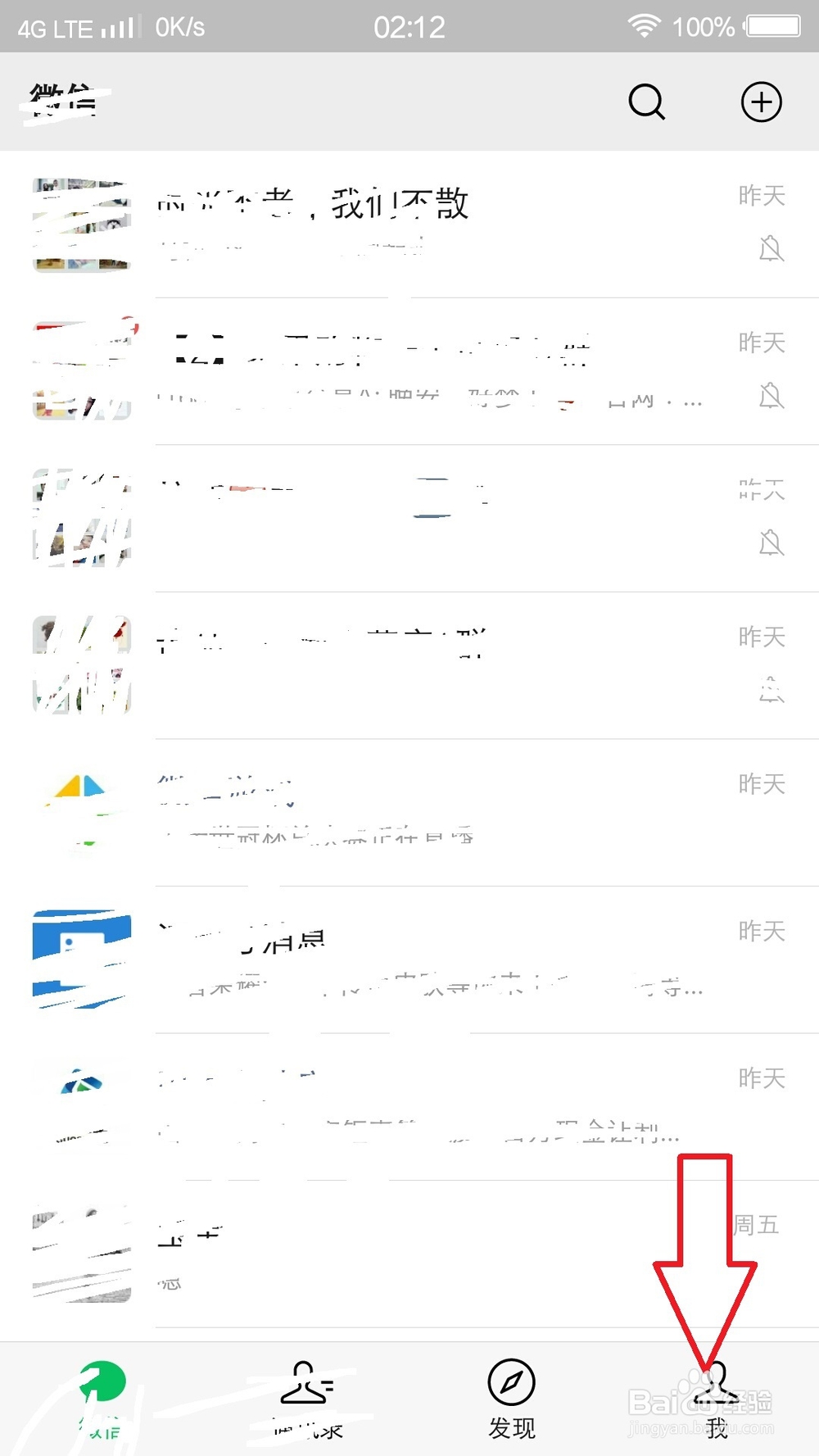Tap the Contacts person icon in bottom bar
Viewport: 819px width, 1456px height.
pyautogui.click(x=305, y=1383)
